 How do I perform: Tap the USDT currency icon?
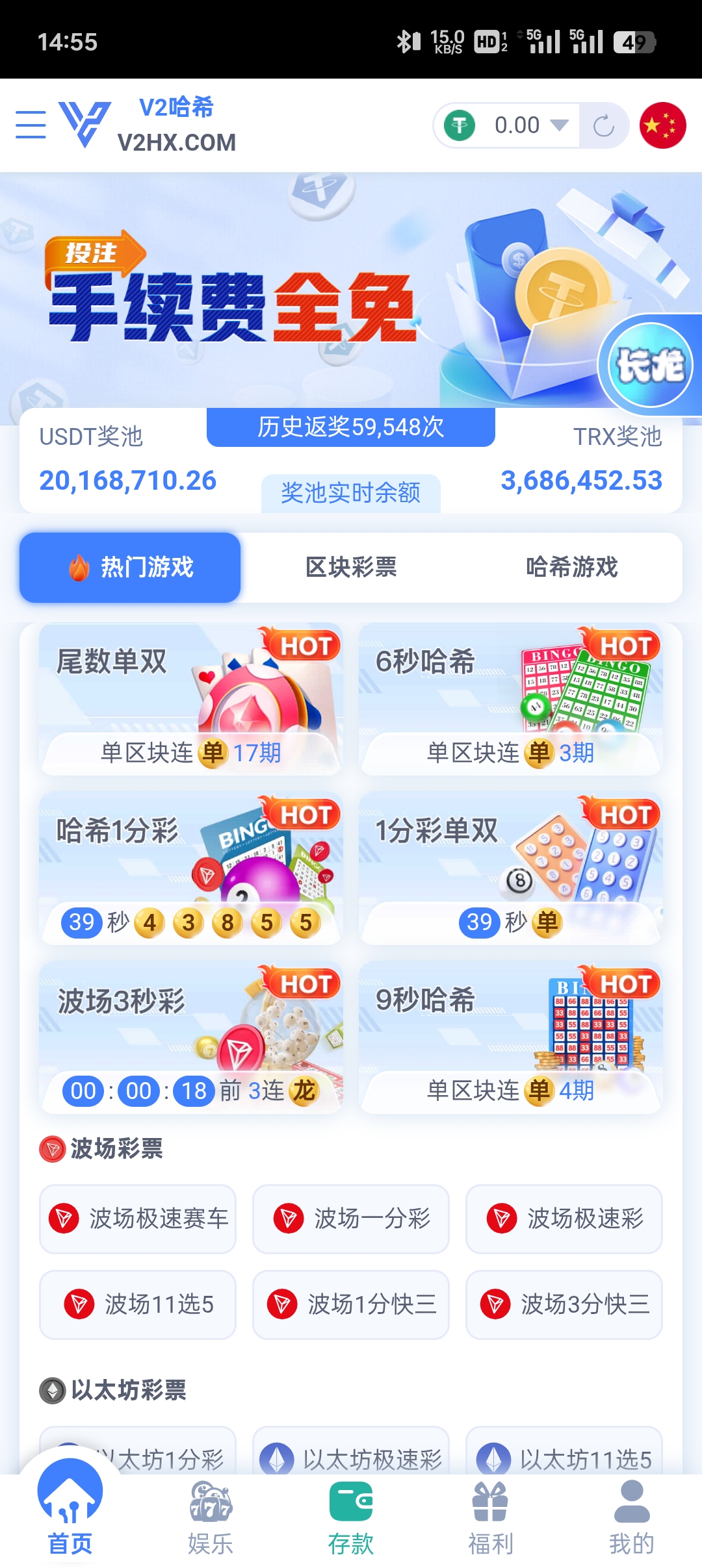459,125
